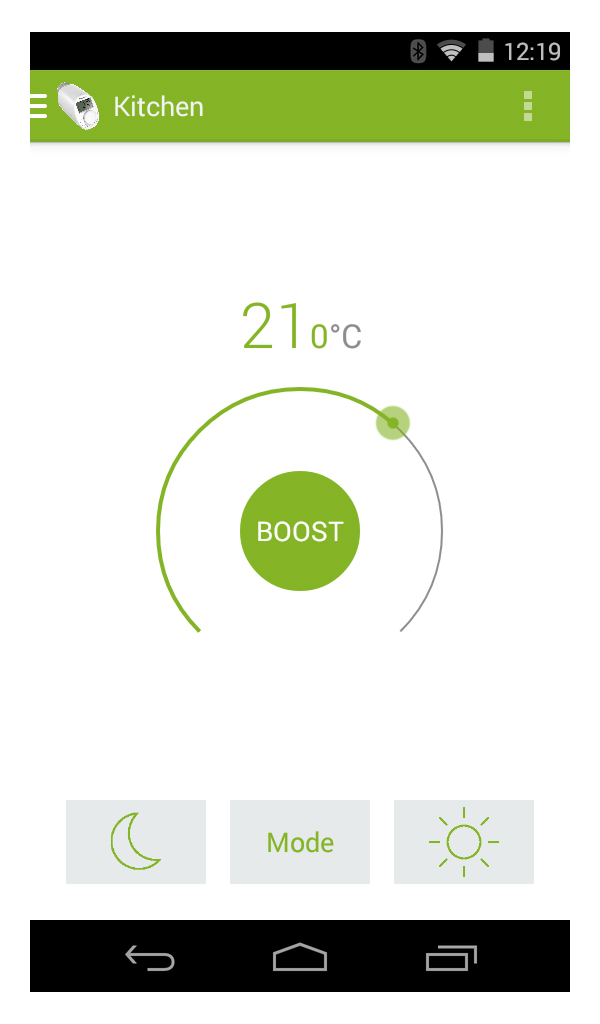Go back using the system back button
The height and width of the screenshot is (1024, 600).
point(150,958)
